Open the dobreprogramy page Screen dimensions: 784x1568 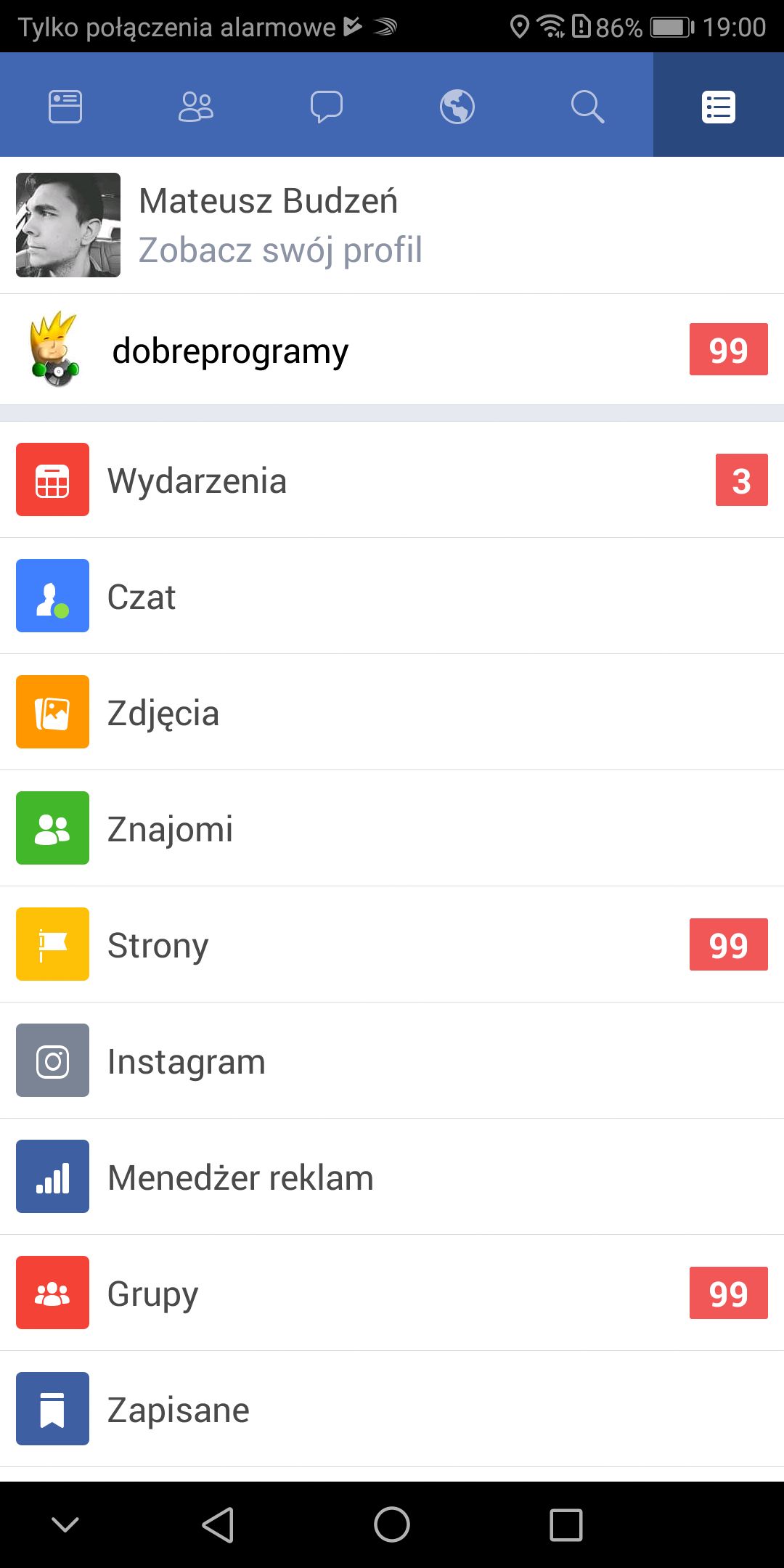(392, 350)
